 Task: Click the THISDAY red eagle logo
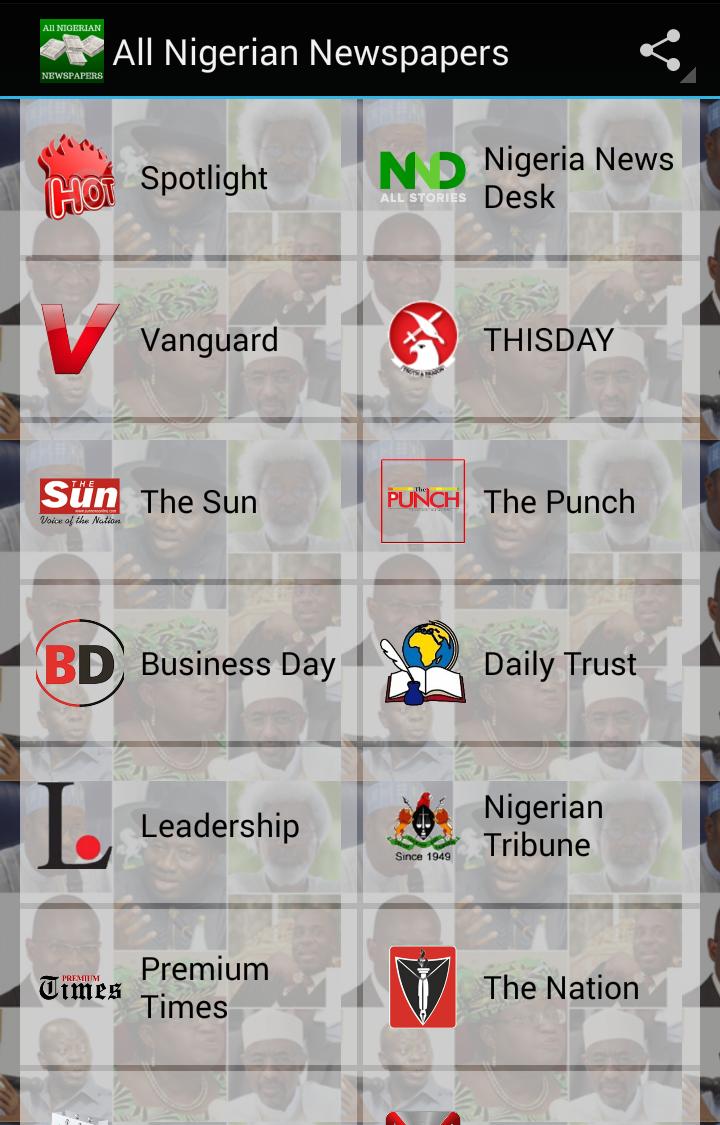(423, 339)
